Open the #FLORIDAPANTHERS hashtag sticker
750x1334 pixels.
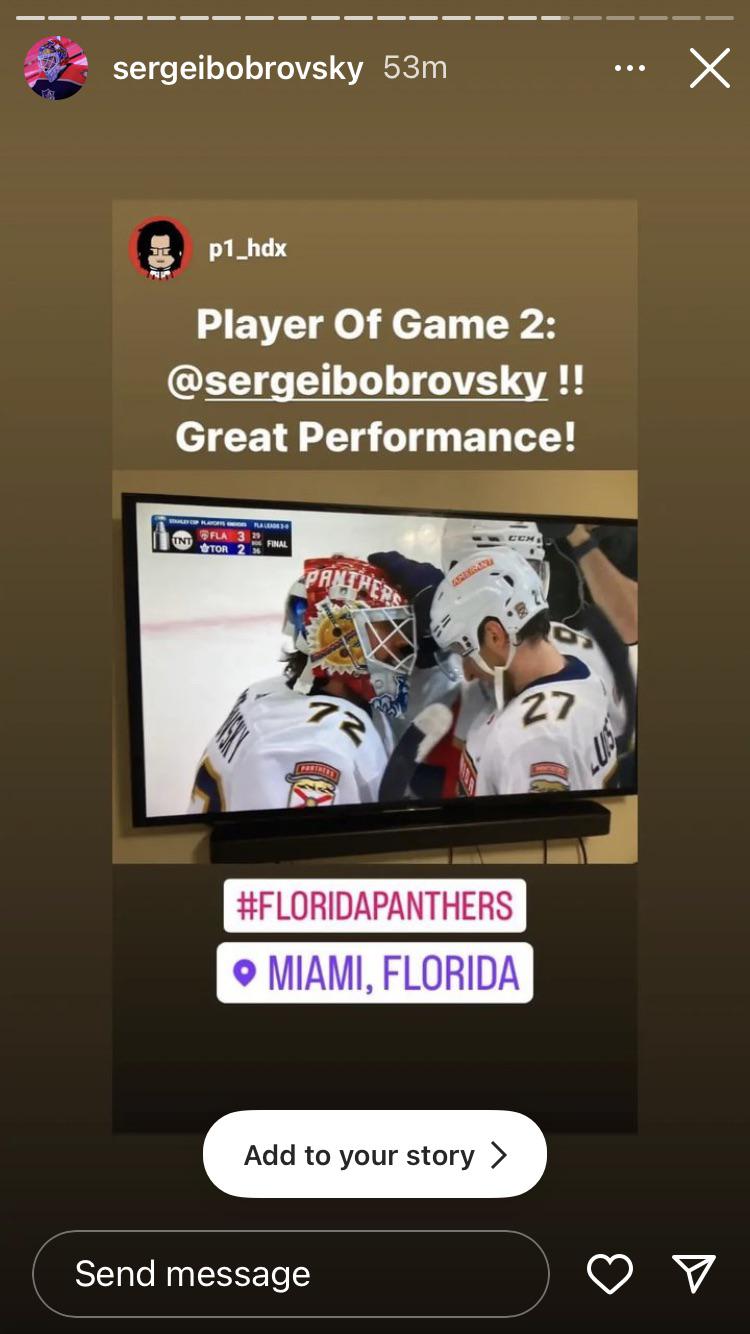point(375,906)
